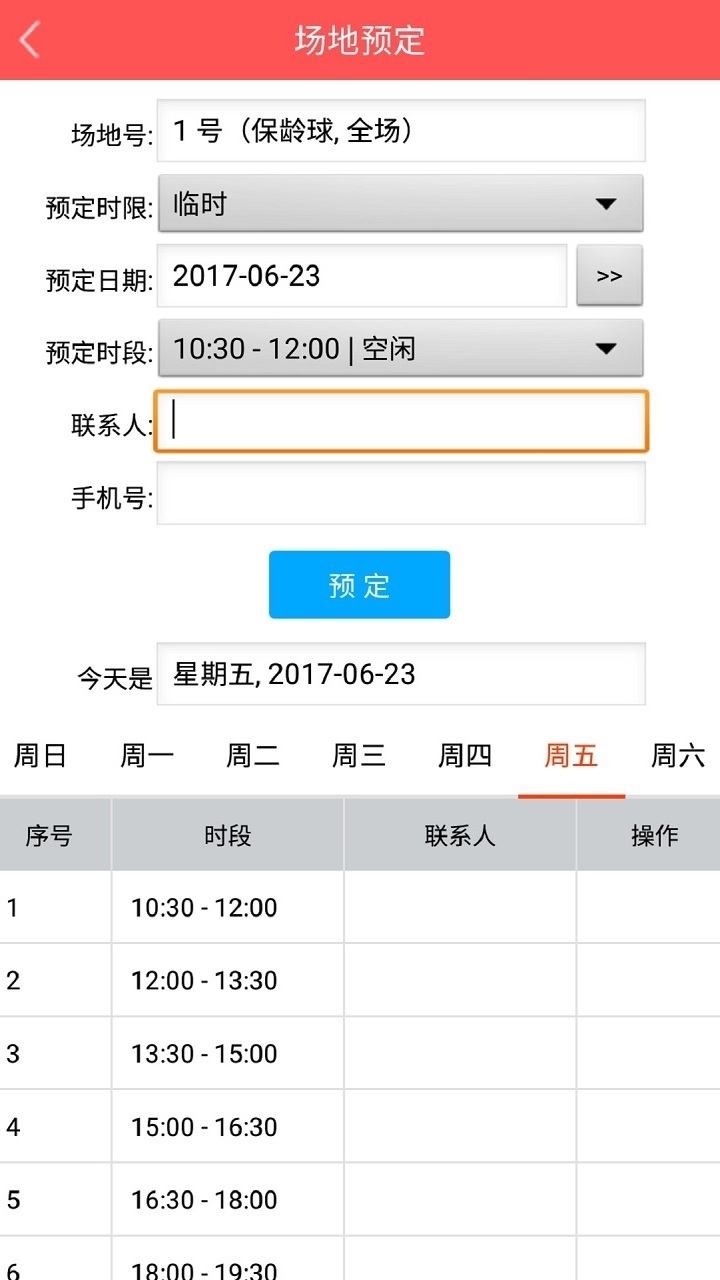This screenshot has width=720, height=1280.
Task: Switch to the 周六 tab
Action: 677,756
